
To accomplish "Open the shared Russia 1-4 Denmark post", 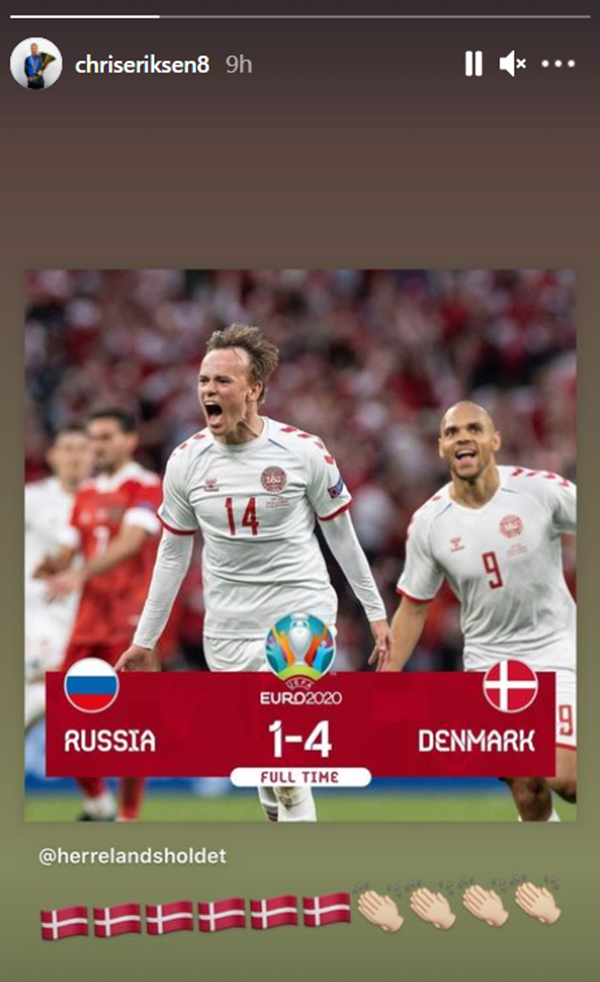I will pyautogui.click(x=300, y=545).
